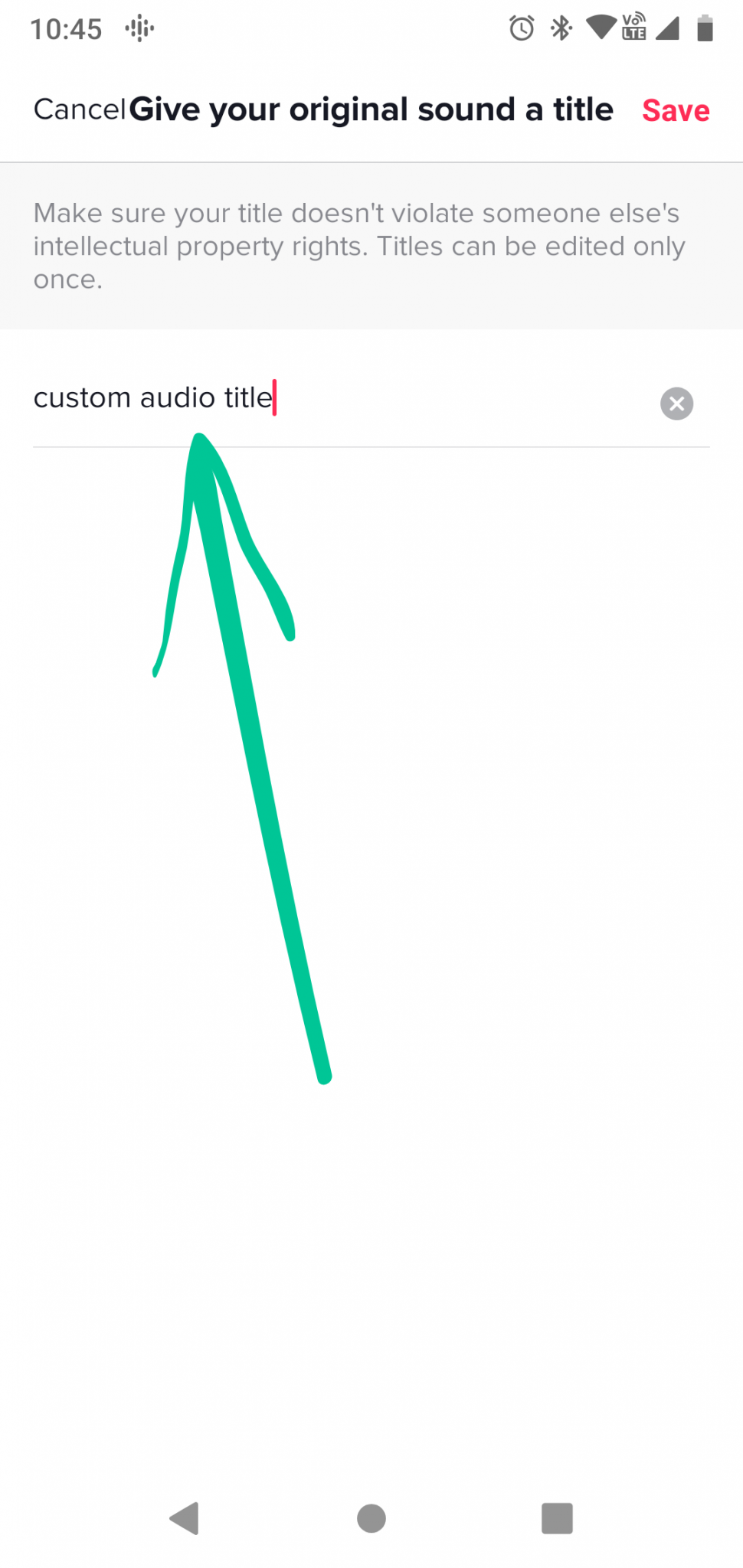The image size is (743, 1568).
Task: Tap Cancel to discard the title
Action: click(79, 109)
